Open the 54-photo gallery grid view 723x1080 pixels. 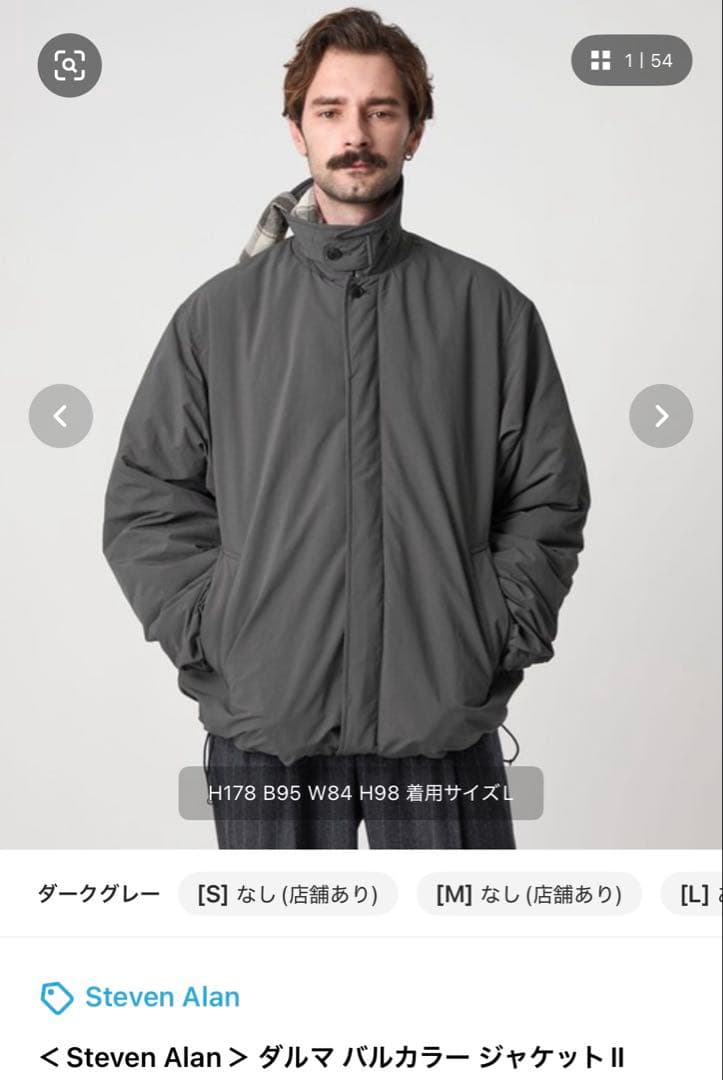[632, 60]
